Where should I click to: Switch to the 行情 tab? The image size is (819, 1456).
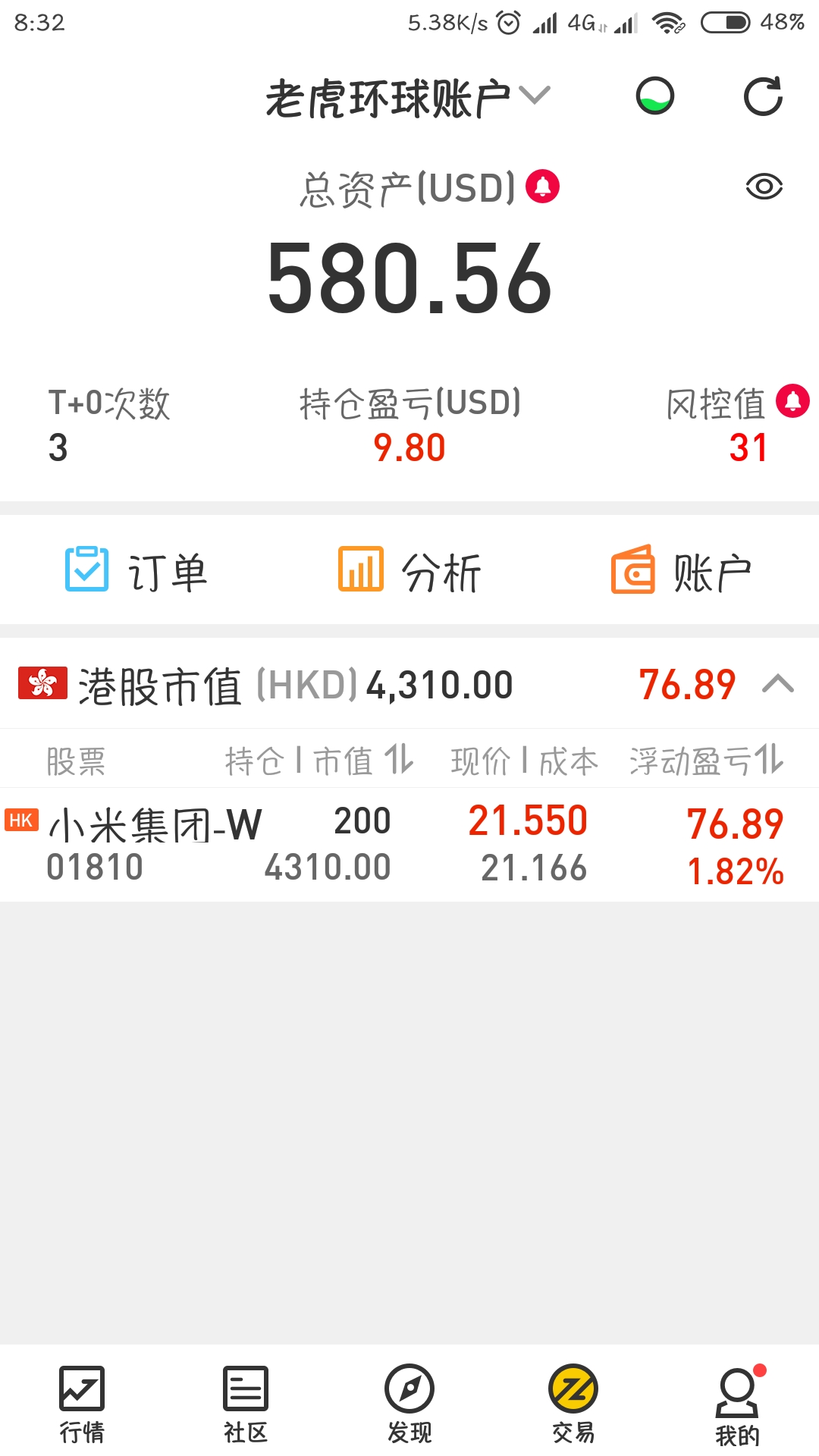point(82,1404)
